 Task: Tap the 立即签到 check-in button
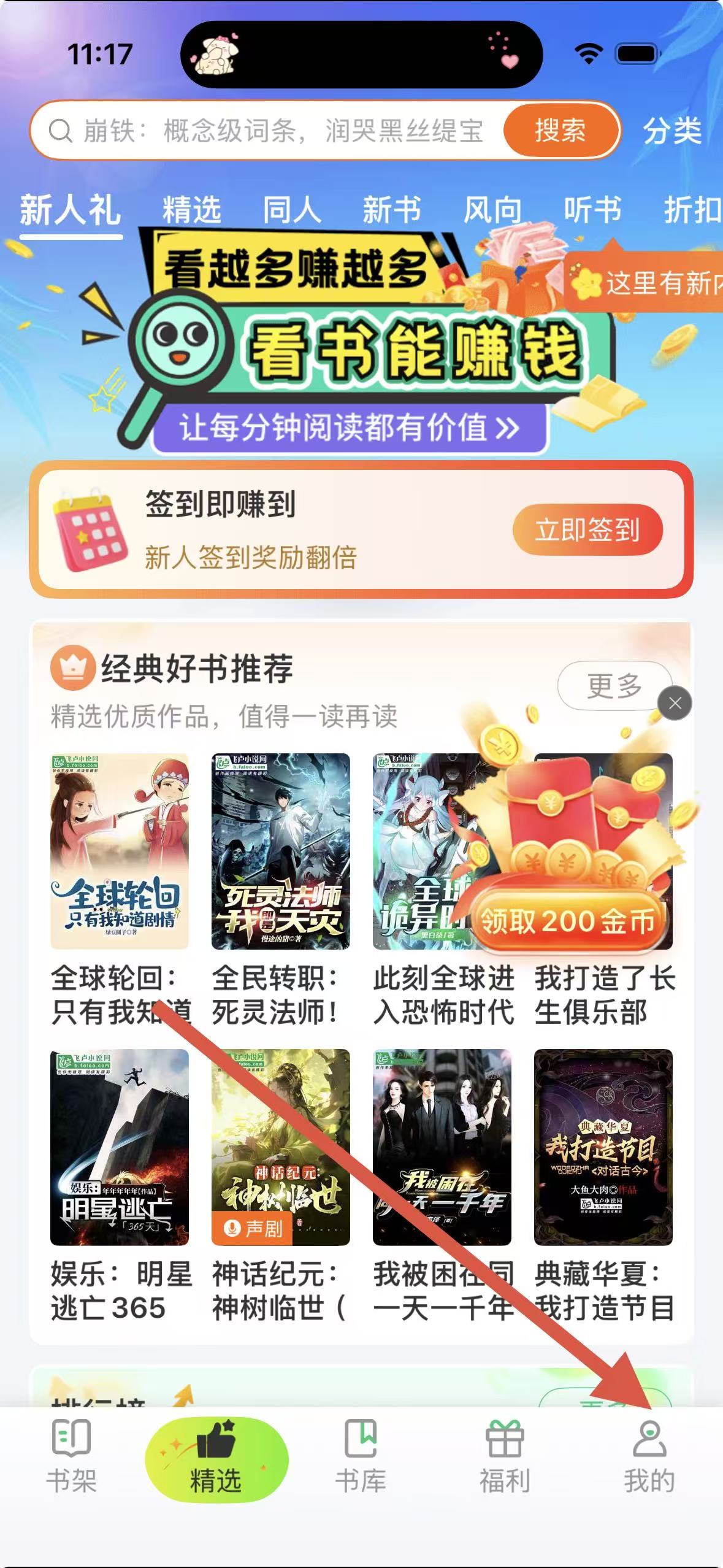click(587, 530)
